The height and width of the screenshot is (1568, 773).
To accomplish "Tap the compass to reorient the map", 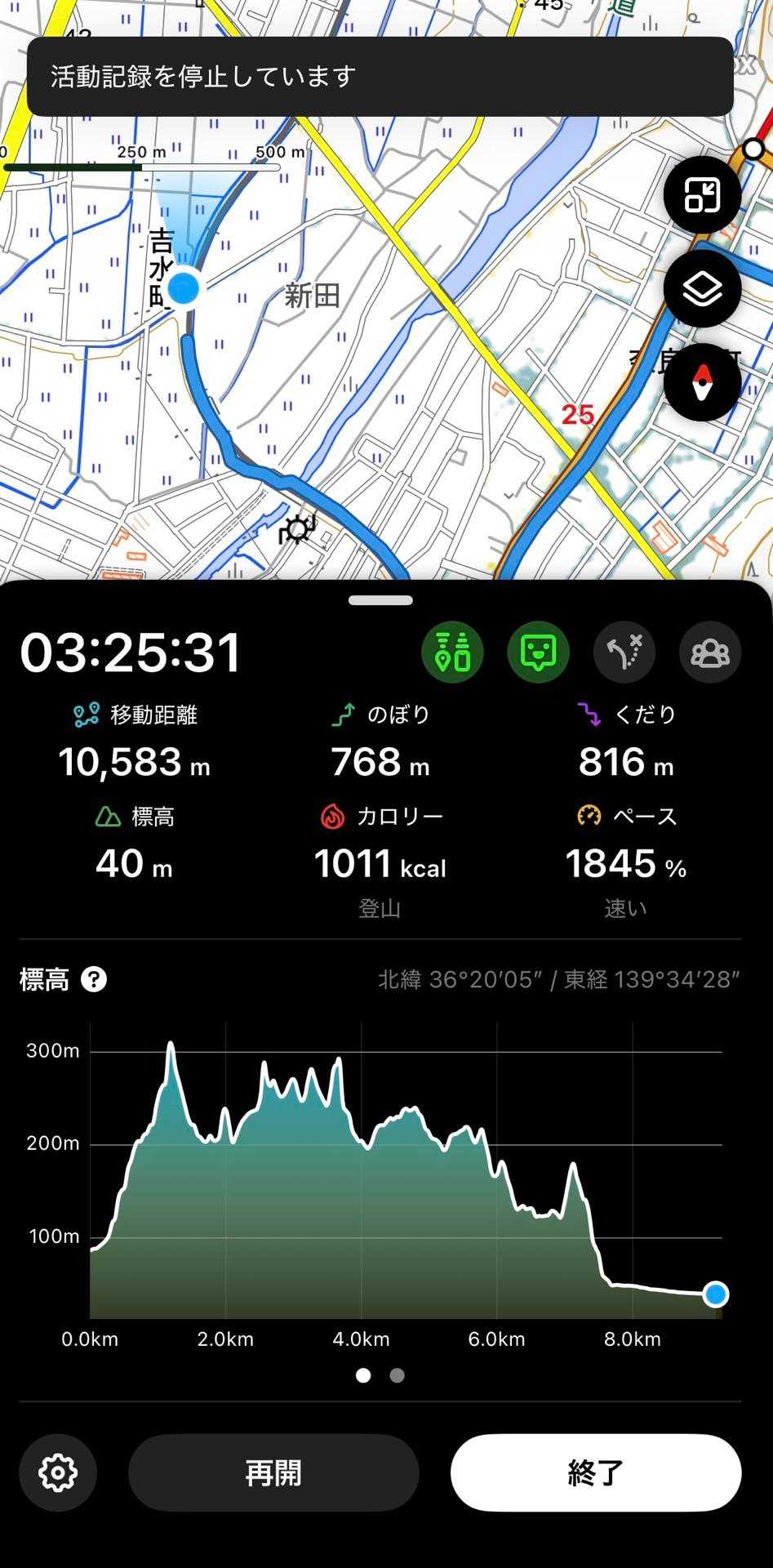I will coord(702,382).
